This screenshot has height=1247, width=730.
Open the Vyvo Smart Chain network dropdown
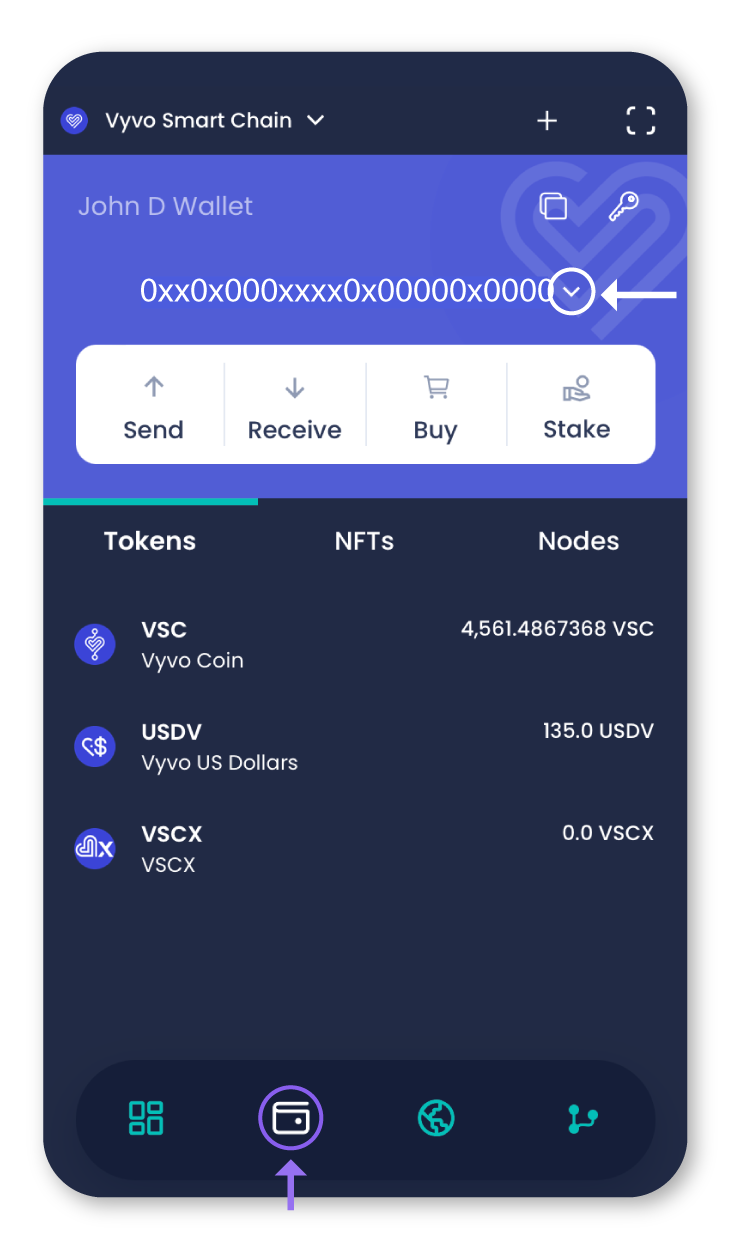point(198,121)
